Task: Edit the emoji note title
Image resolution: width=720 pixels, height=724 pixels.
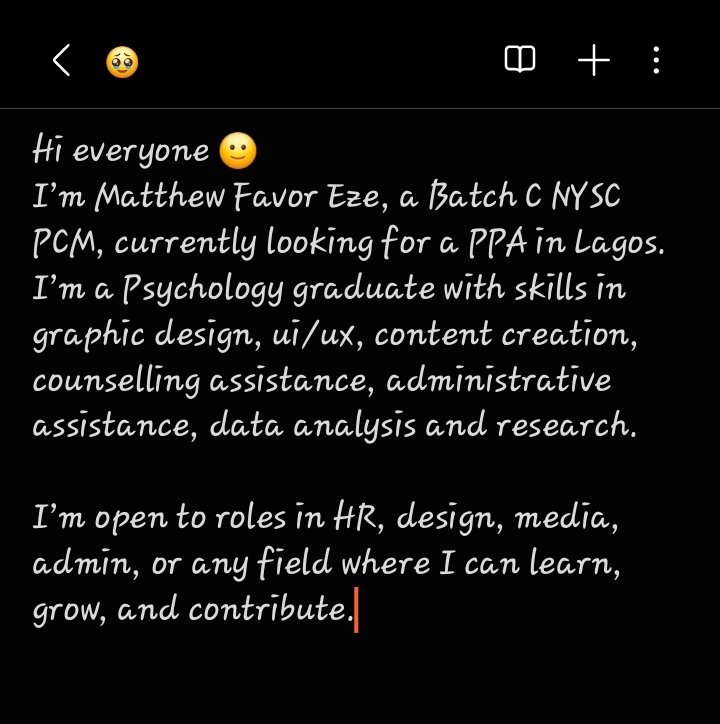Action: [x=122, y=63]
